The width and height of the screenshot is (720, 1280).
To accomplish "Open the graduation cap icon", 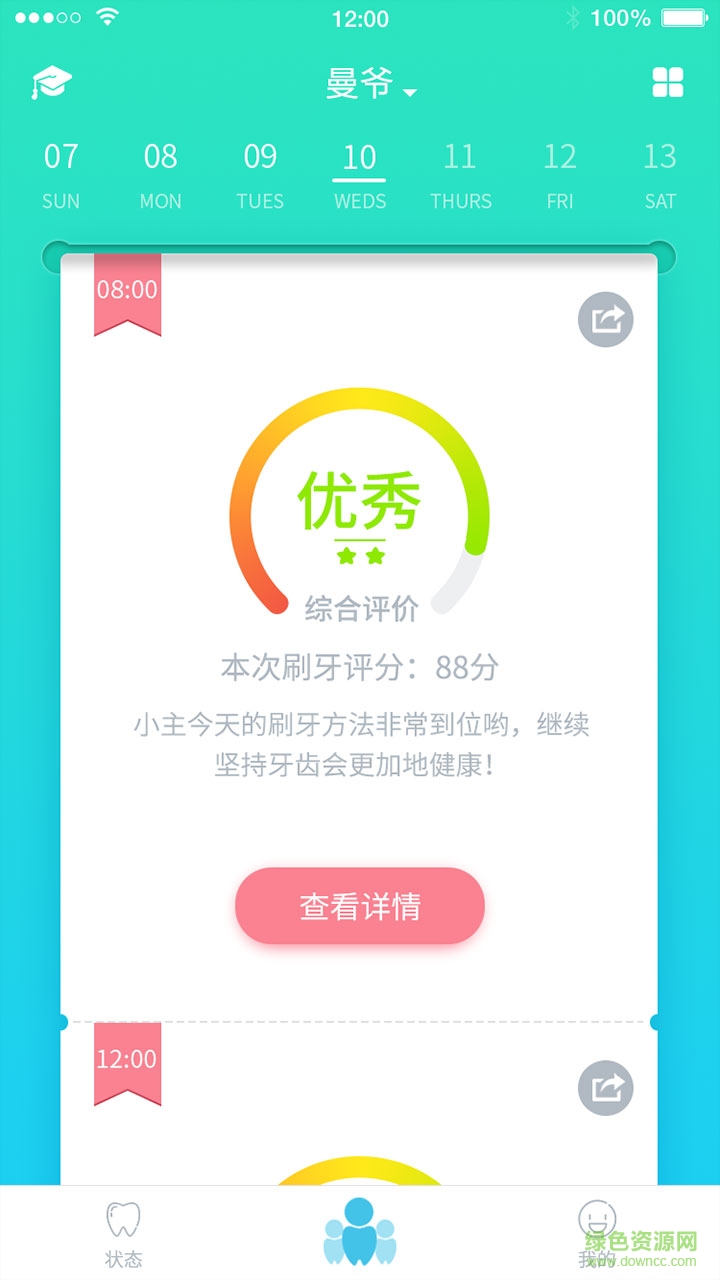I will pyautogui.click(x=52, y=83).
